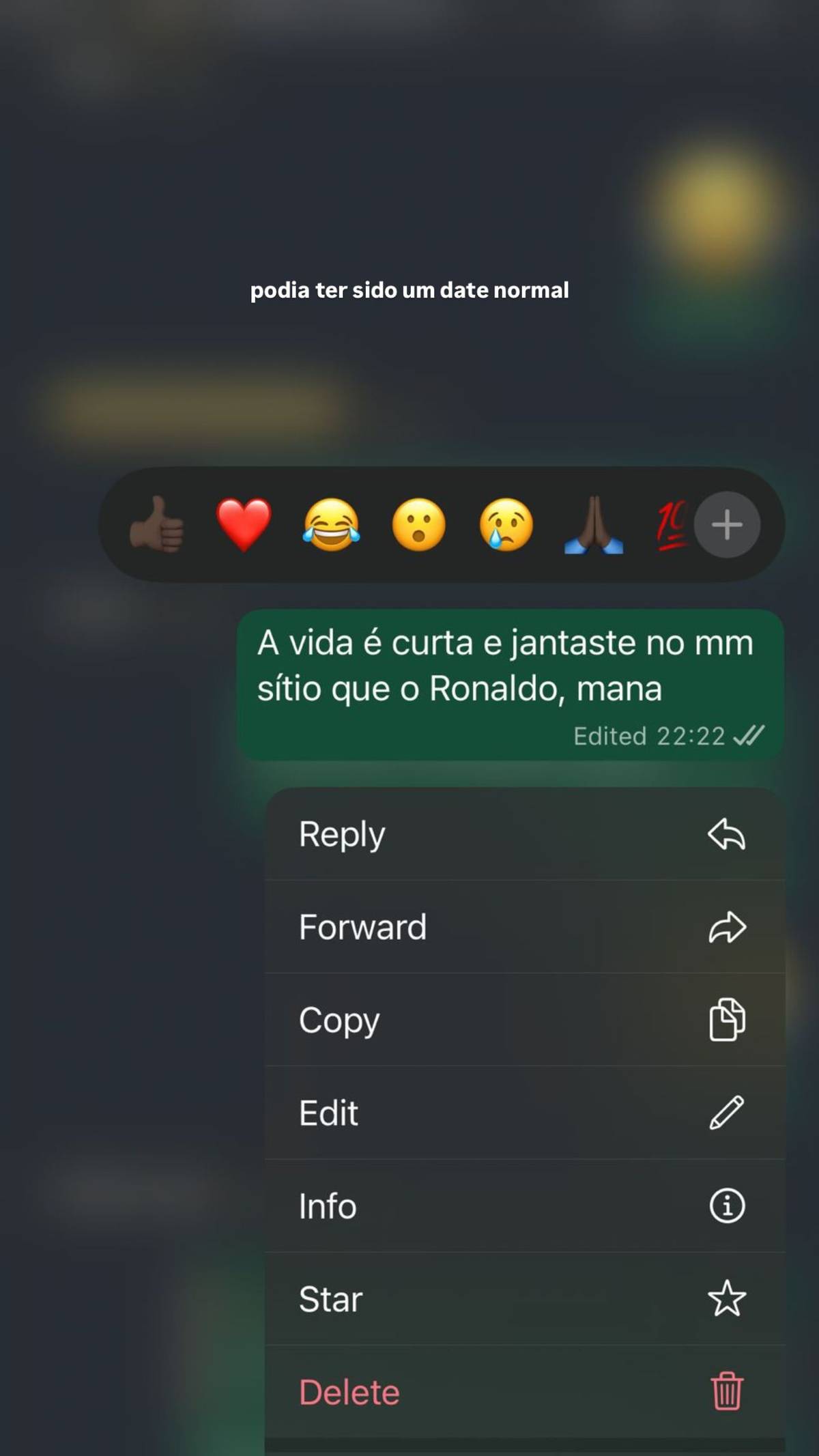
Task: Delete the selected message
Action: click(525, 1391)
